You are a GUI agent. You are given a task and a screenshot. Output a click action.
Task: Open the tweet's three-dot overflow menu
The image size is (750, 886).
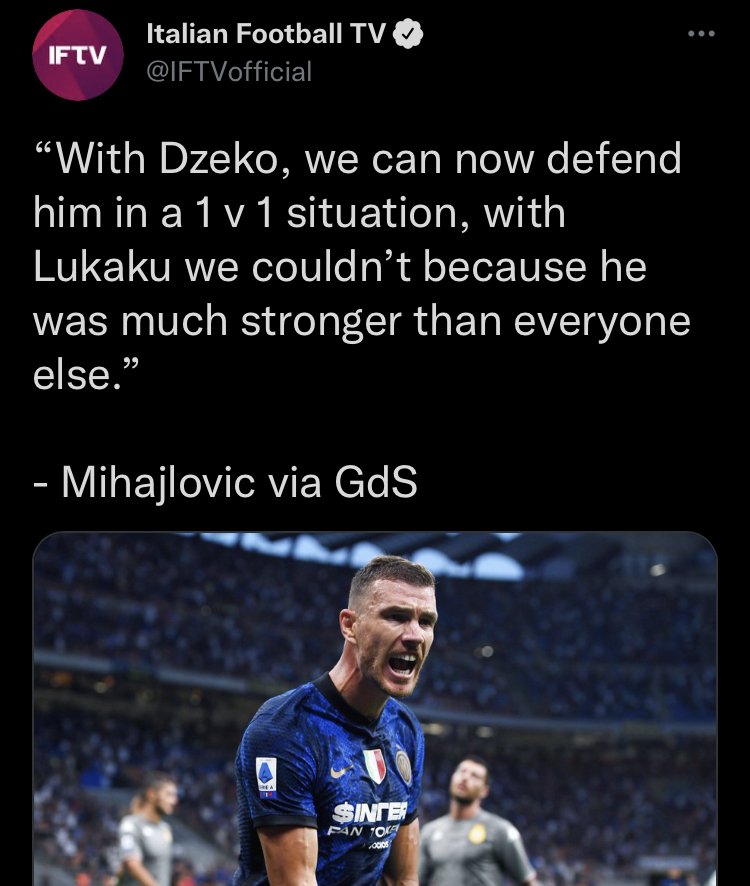pos(702,34)
